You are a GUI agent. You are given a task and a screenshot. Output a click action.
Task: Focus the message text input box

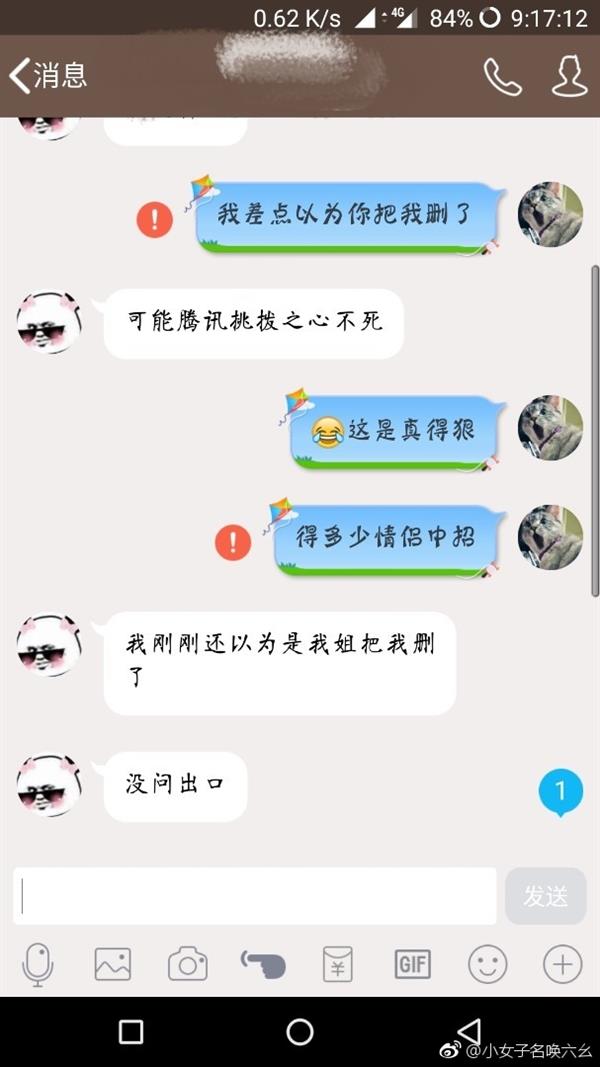255,896
